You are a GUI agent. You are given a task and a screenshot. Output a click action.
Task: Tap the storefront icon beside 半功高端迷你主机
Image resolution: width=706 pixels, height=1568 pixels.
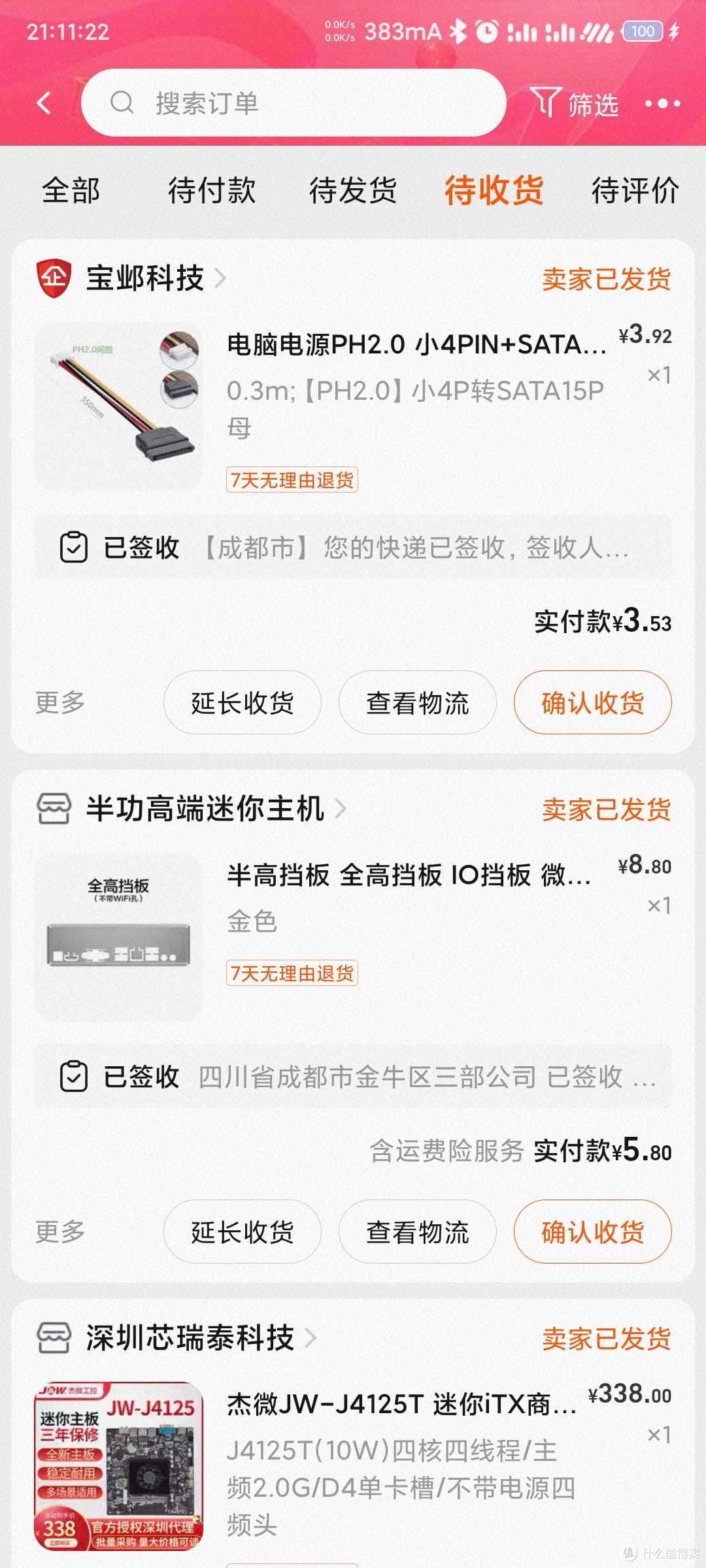tap(56, 809)
